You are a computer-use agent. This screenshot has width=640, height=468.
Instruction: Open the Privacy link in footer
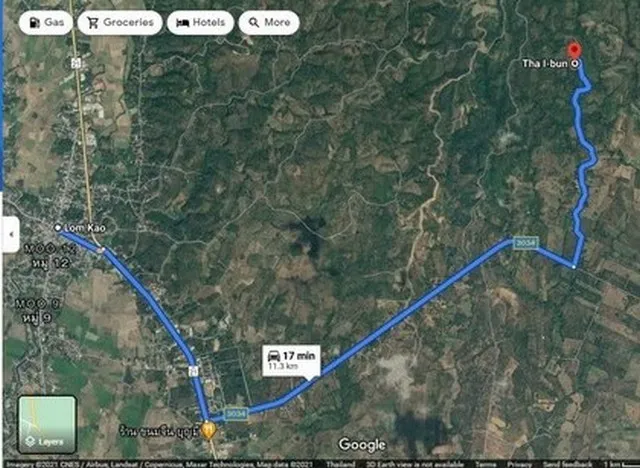click(x=520, y=463)
